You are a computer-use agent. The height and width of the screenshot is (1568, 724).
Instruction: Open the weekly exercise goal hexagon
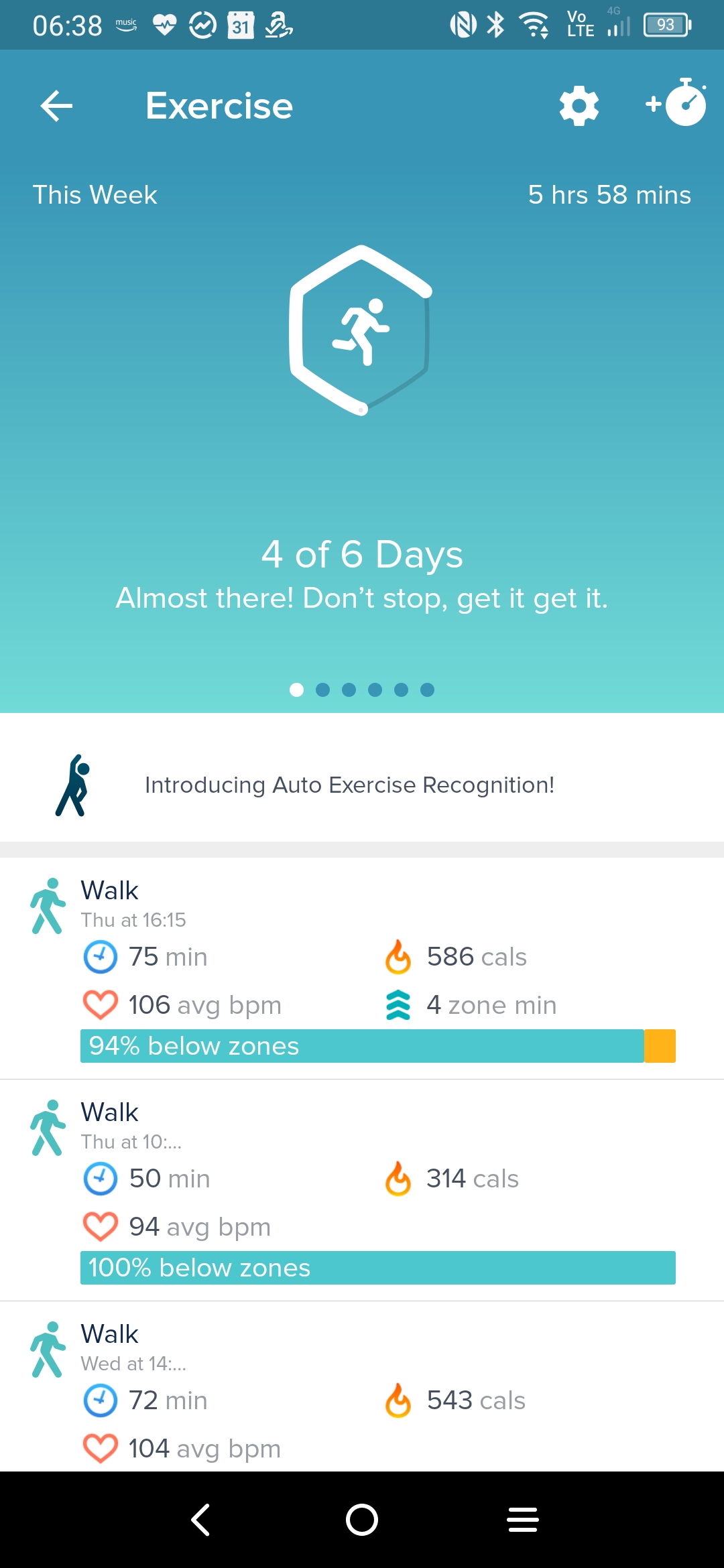click(361, 330)
